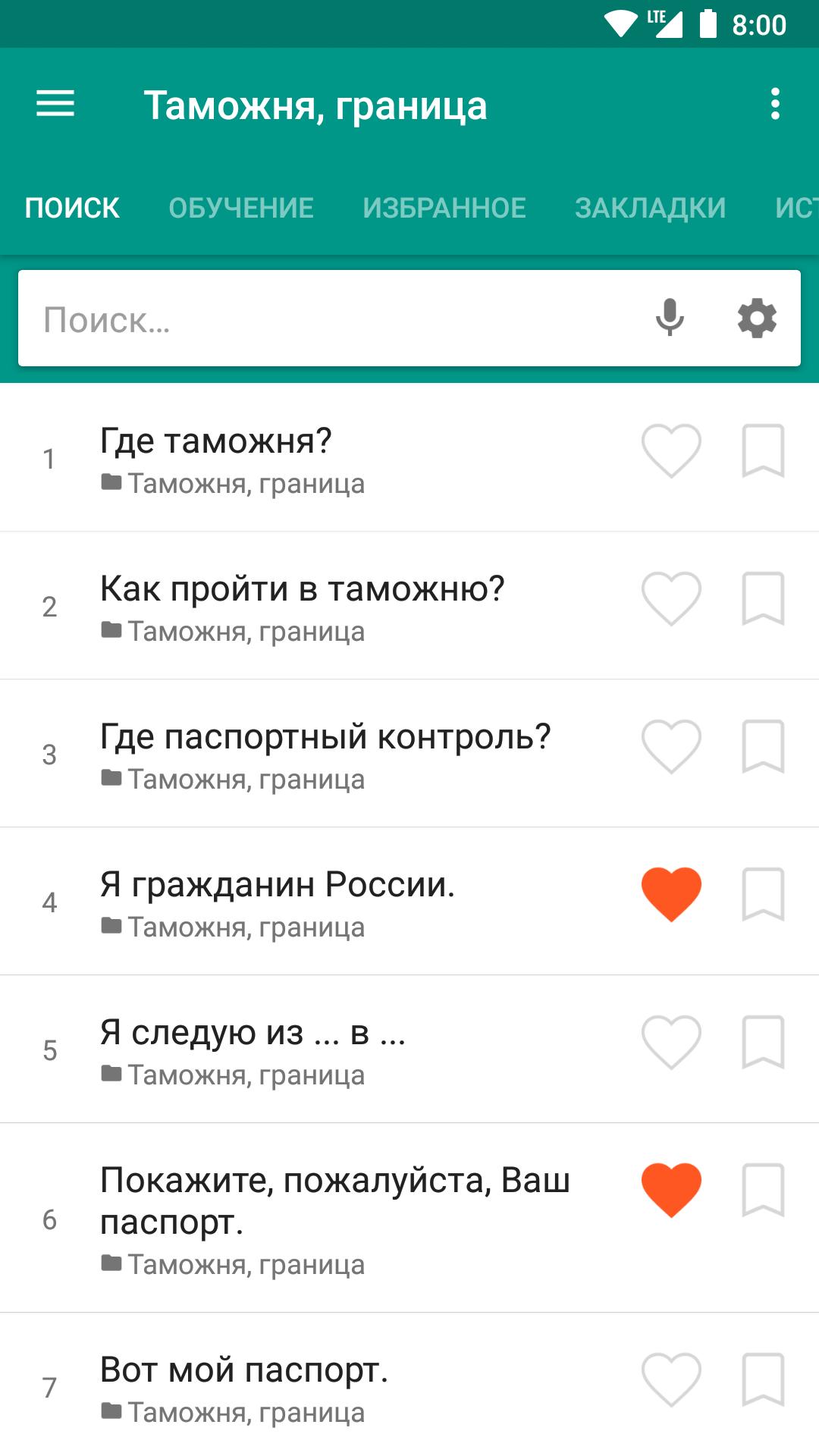Switch to the ИЗБРАННОЕ tab

(x=444, y=208)
